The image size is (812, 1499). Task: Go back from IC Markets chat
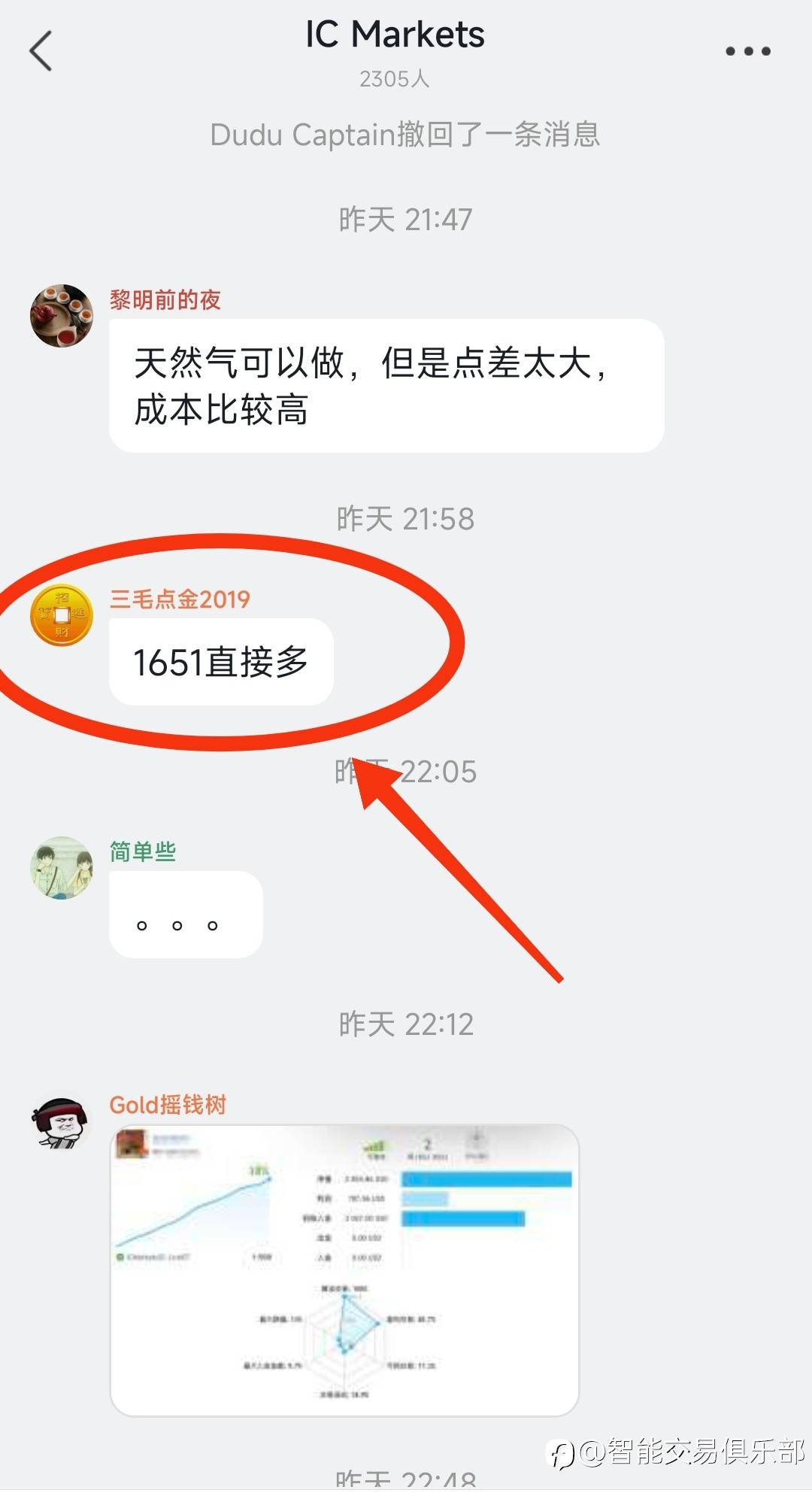coord(41,51)
